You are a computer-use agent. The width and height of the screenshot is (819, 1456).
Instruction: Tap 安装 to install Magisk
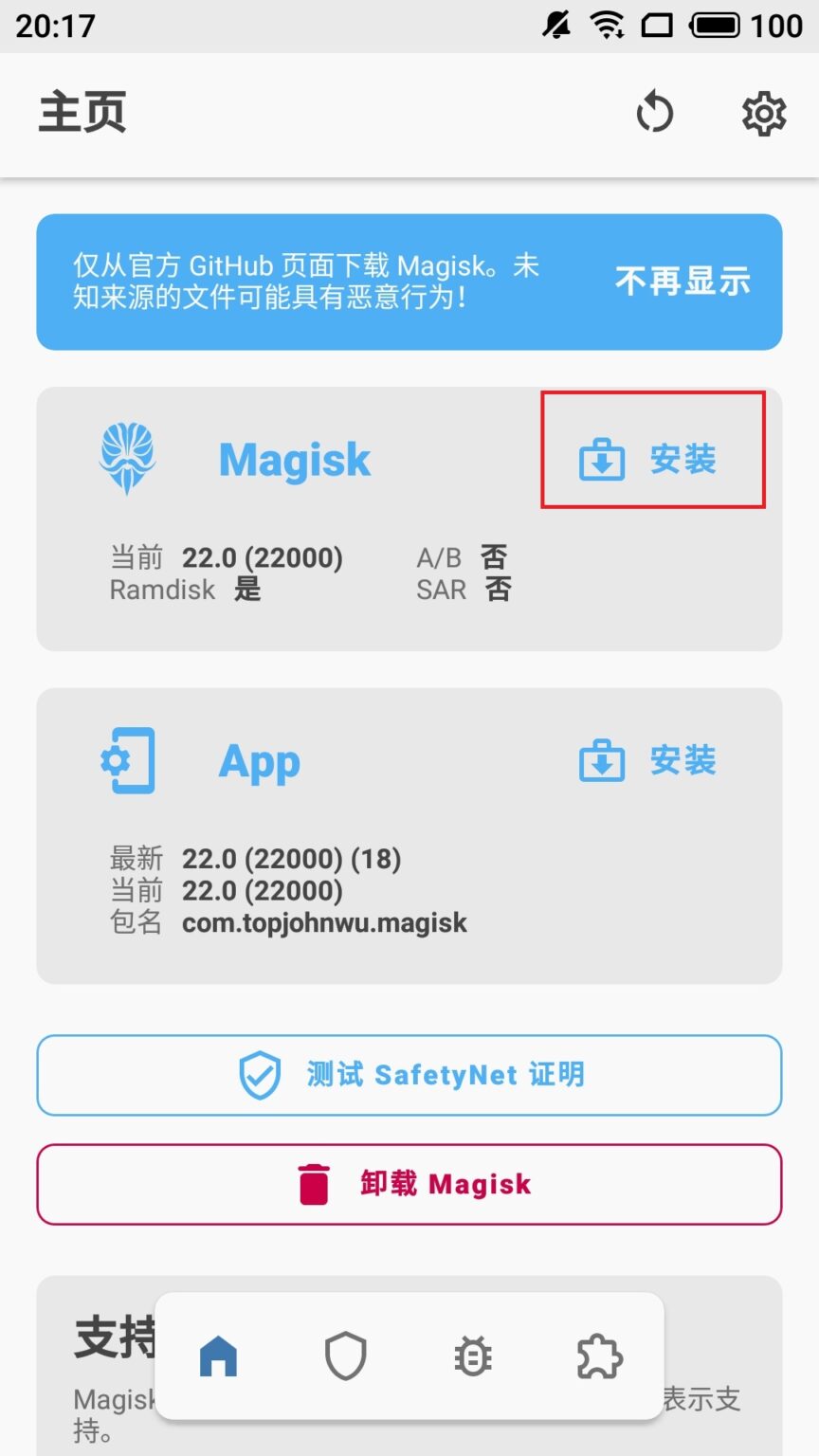point(682,462)
